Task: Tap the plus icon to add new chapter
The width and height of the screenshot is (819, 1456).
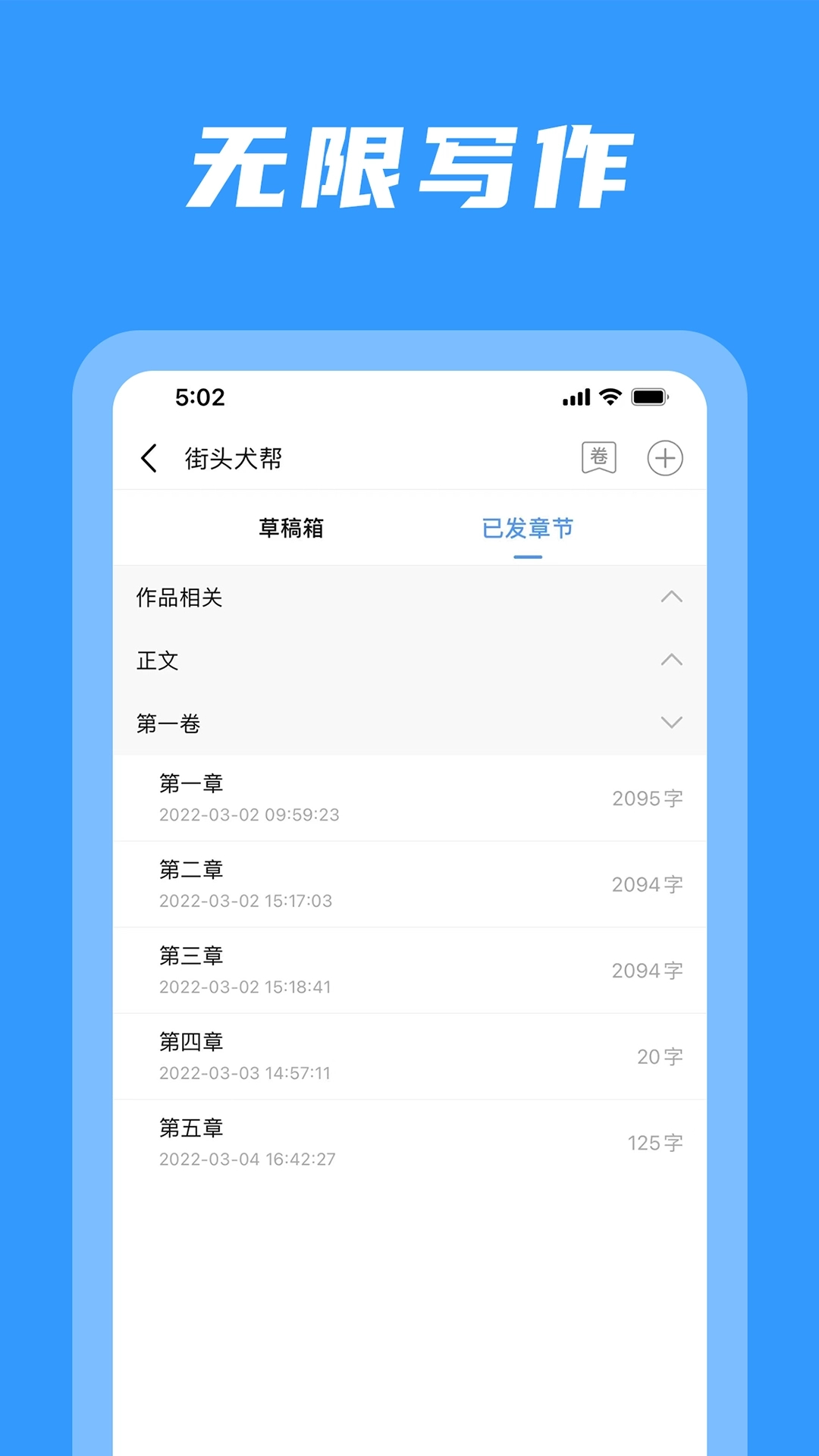Action: pyautogui.click(x=664, y=457)
